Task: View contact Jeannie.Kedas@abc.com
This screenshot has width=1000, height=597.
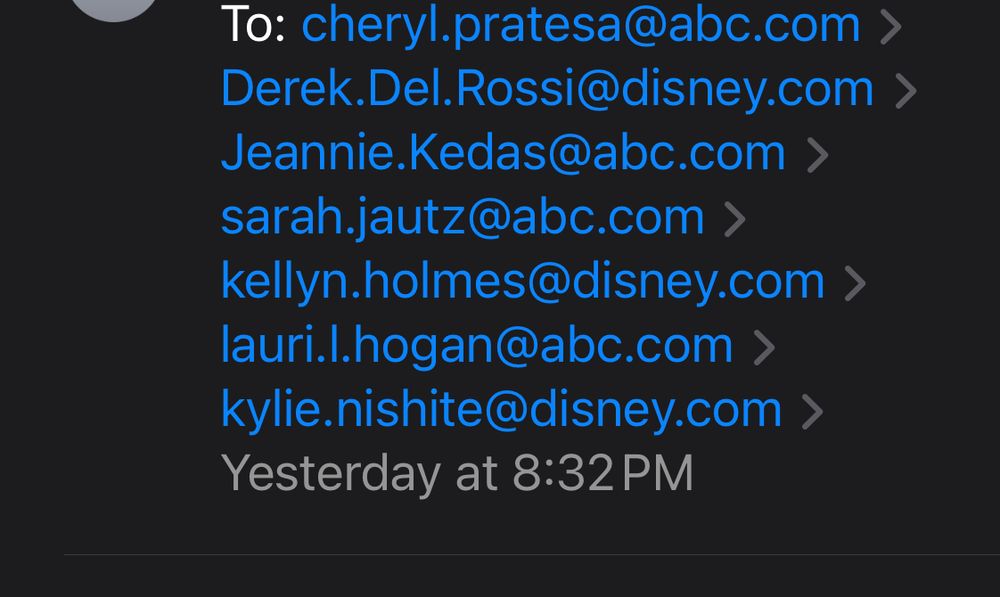Action: tap(503, 153)
